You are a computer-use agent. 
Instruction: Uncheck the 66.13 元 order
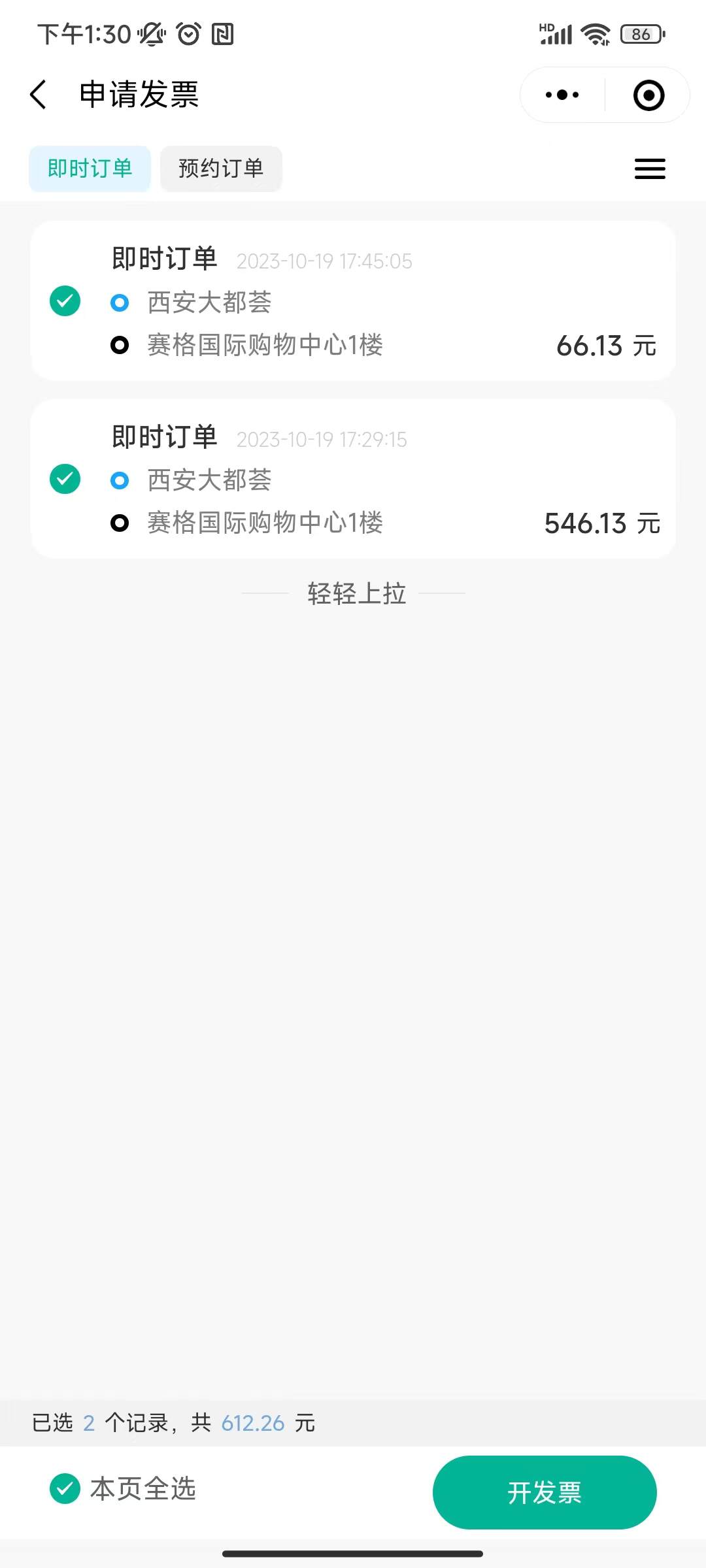tap(65, 301)
